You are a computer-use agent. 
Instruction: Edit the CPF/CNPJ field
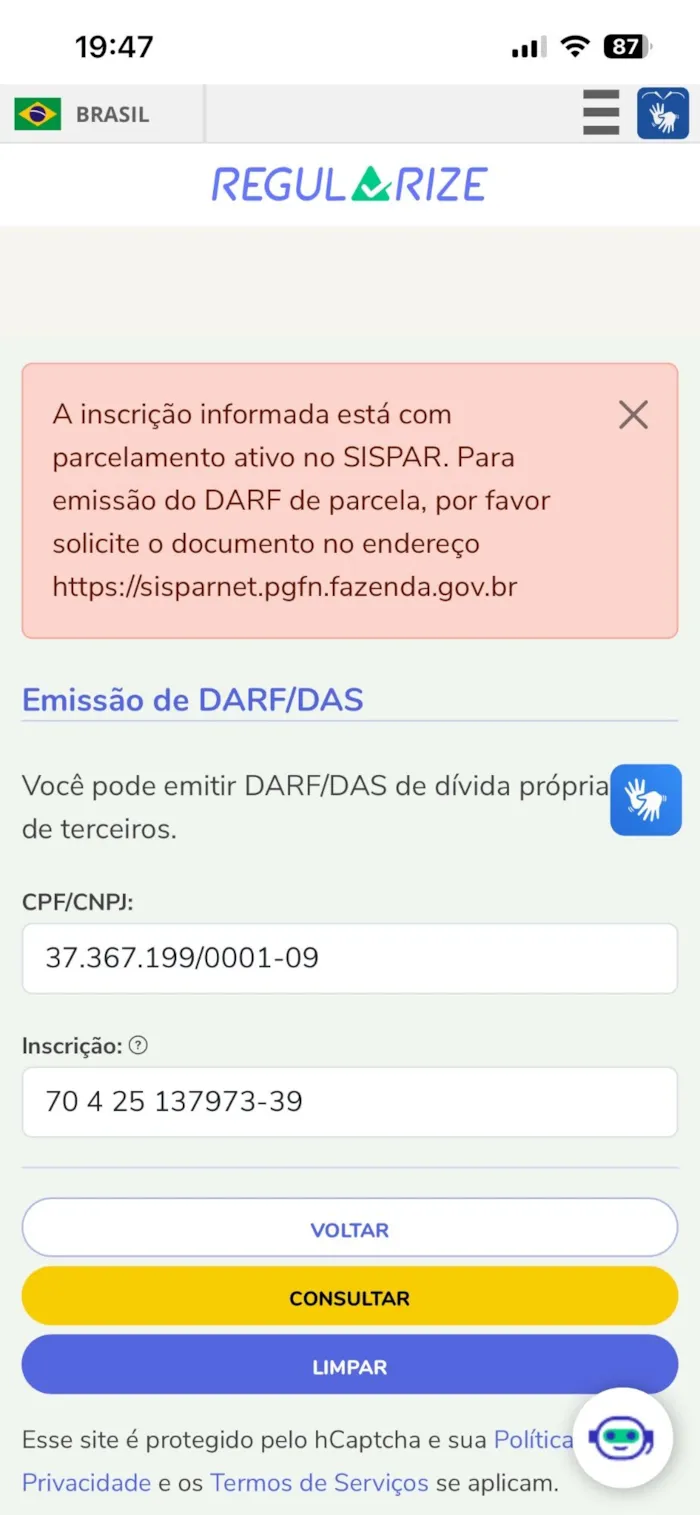(x=350, y=958)
